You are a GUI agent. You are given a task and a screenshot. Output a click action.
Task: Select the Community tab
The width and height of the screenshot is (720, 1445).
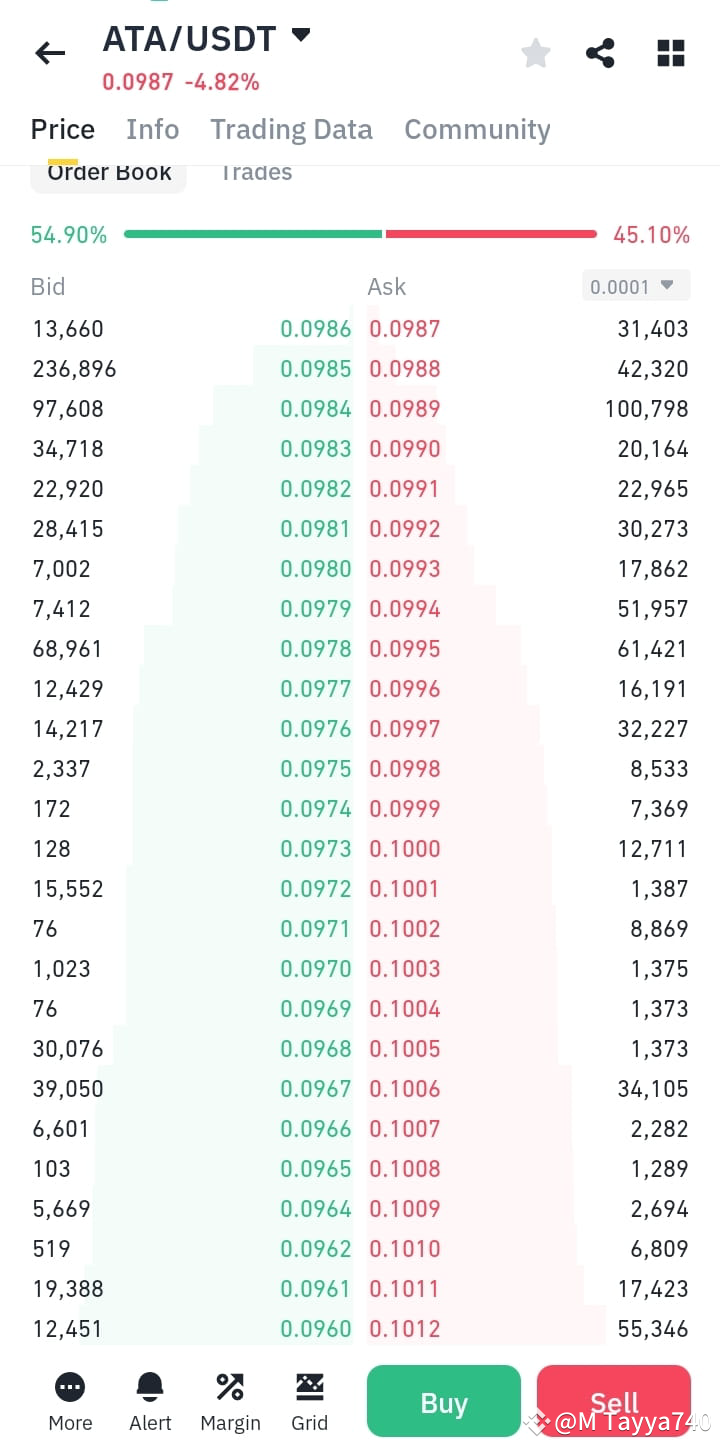(477, 129)
